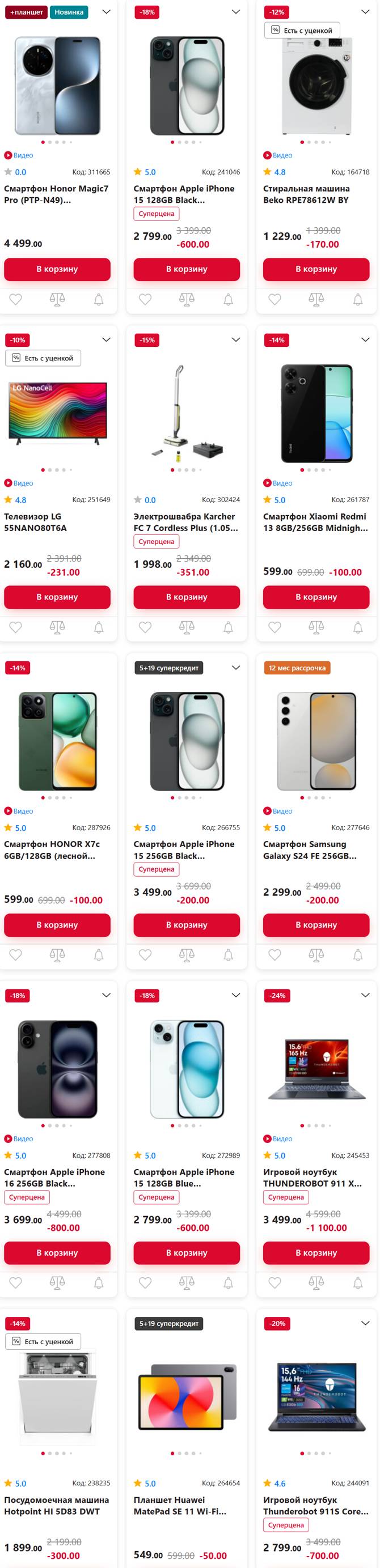Add iPhone 16 256GB Black to cart
Screen dimensions: 380x1568
(x=57, y=1253)
